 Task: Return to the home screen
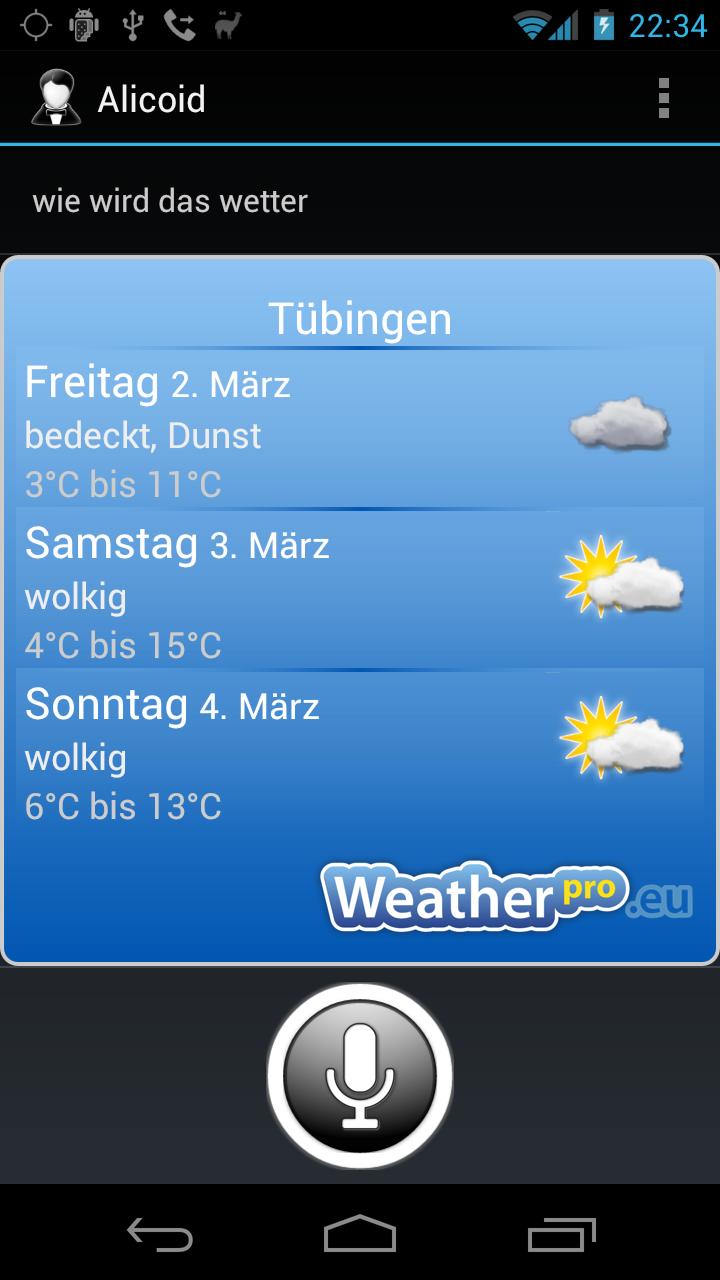pos(360,1234)
